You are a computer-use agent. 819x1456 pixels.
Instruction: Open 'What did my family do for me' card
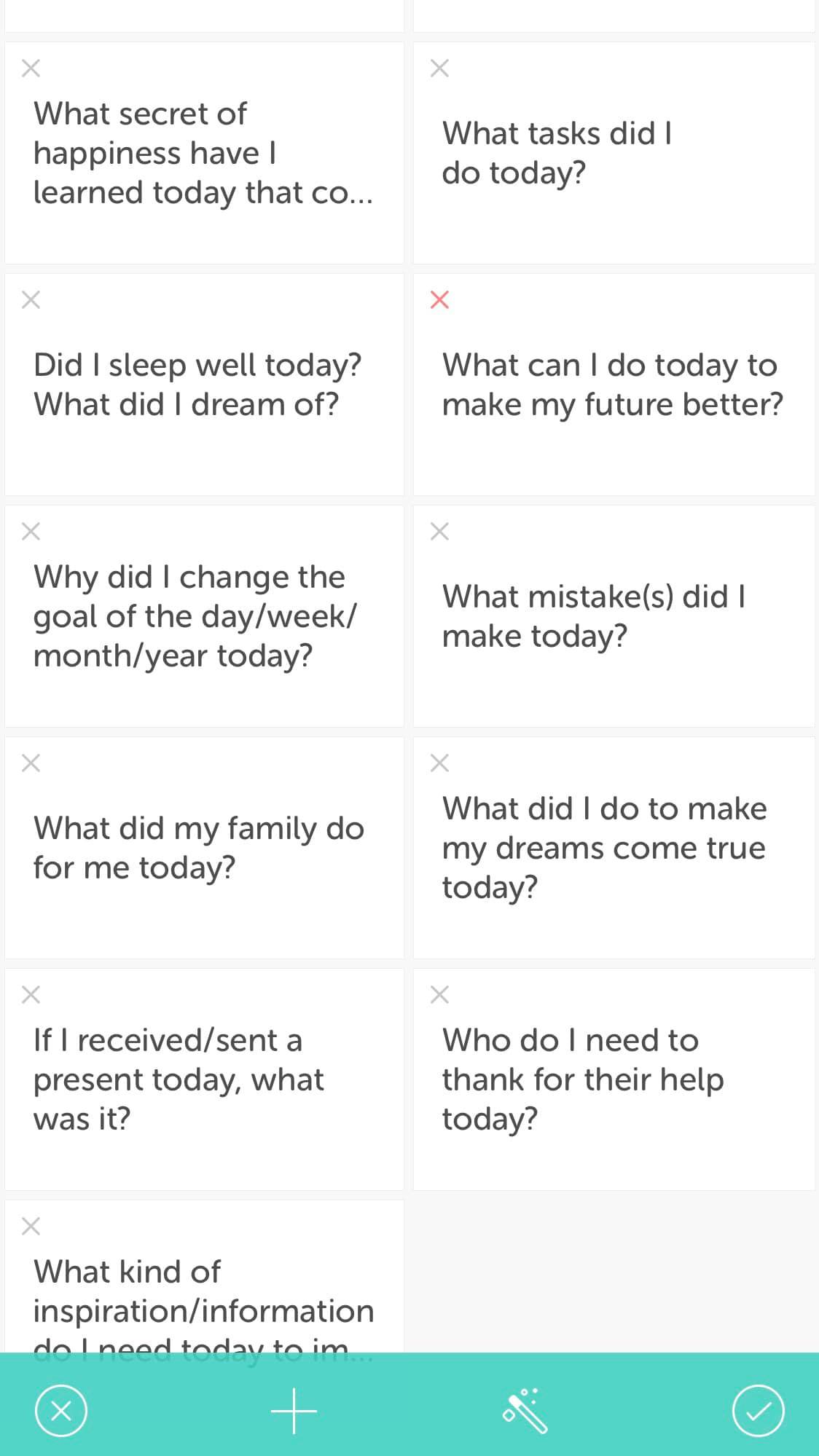click(x=204, y=848)
